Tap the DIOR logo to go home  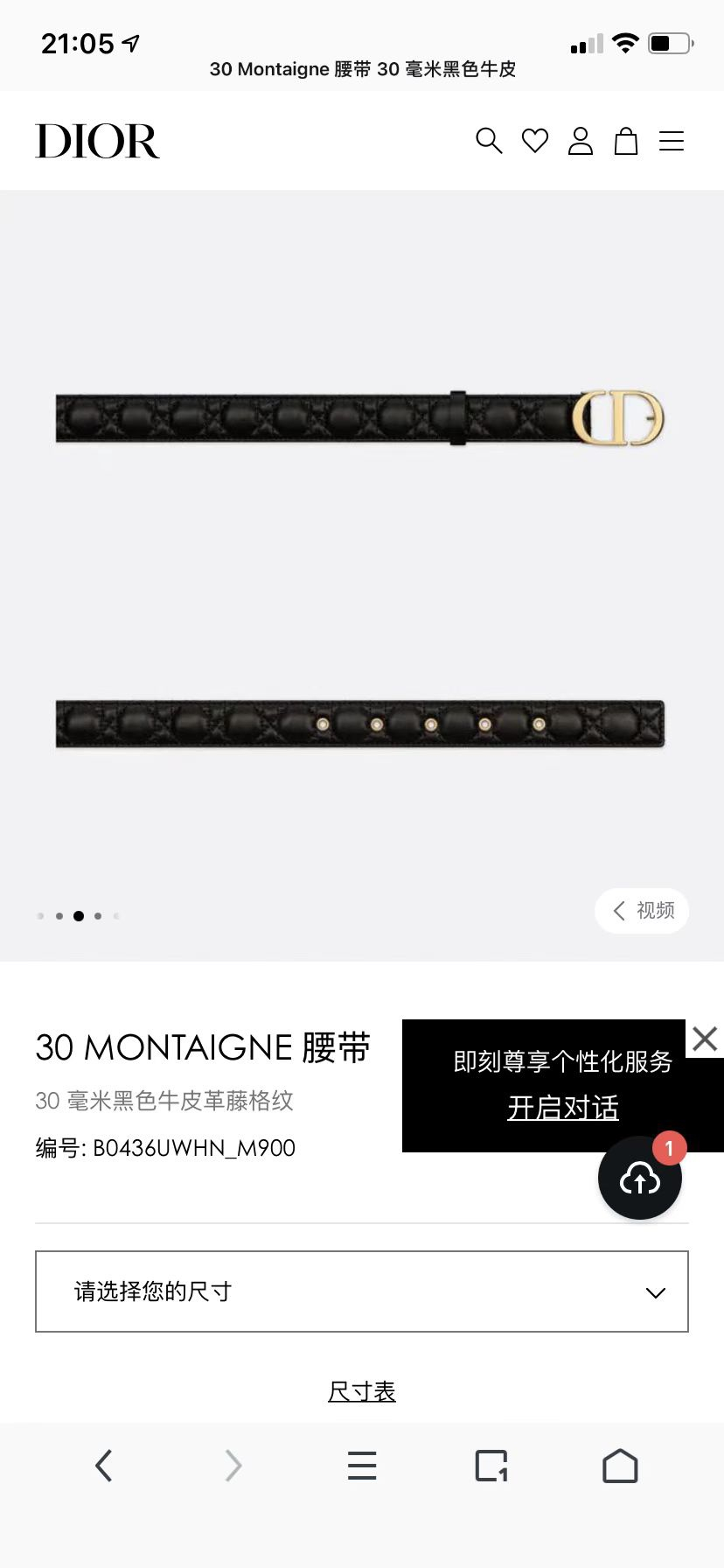tap(98, 141)
